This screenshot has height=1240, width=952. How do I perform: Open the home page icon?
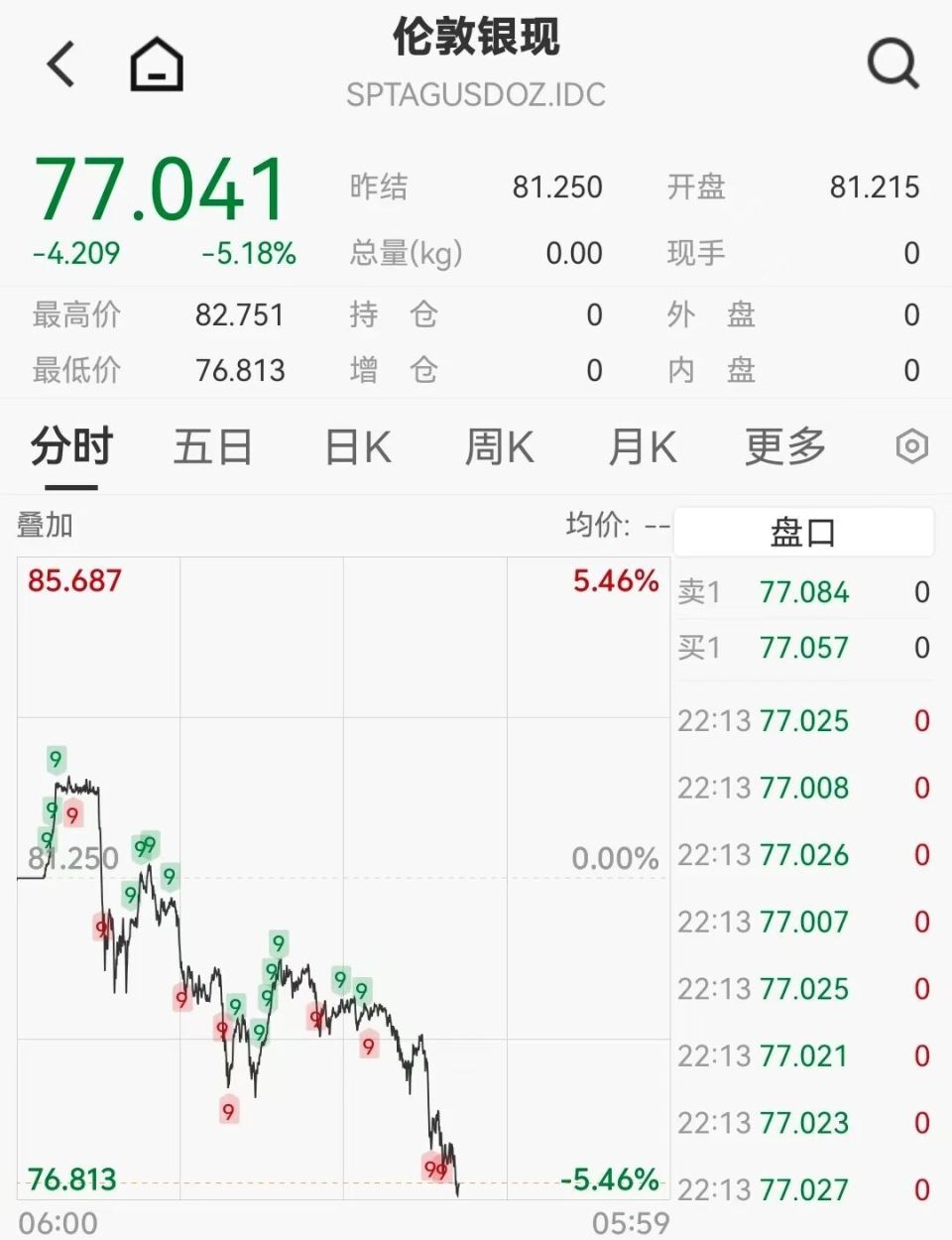pos(156,62)
